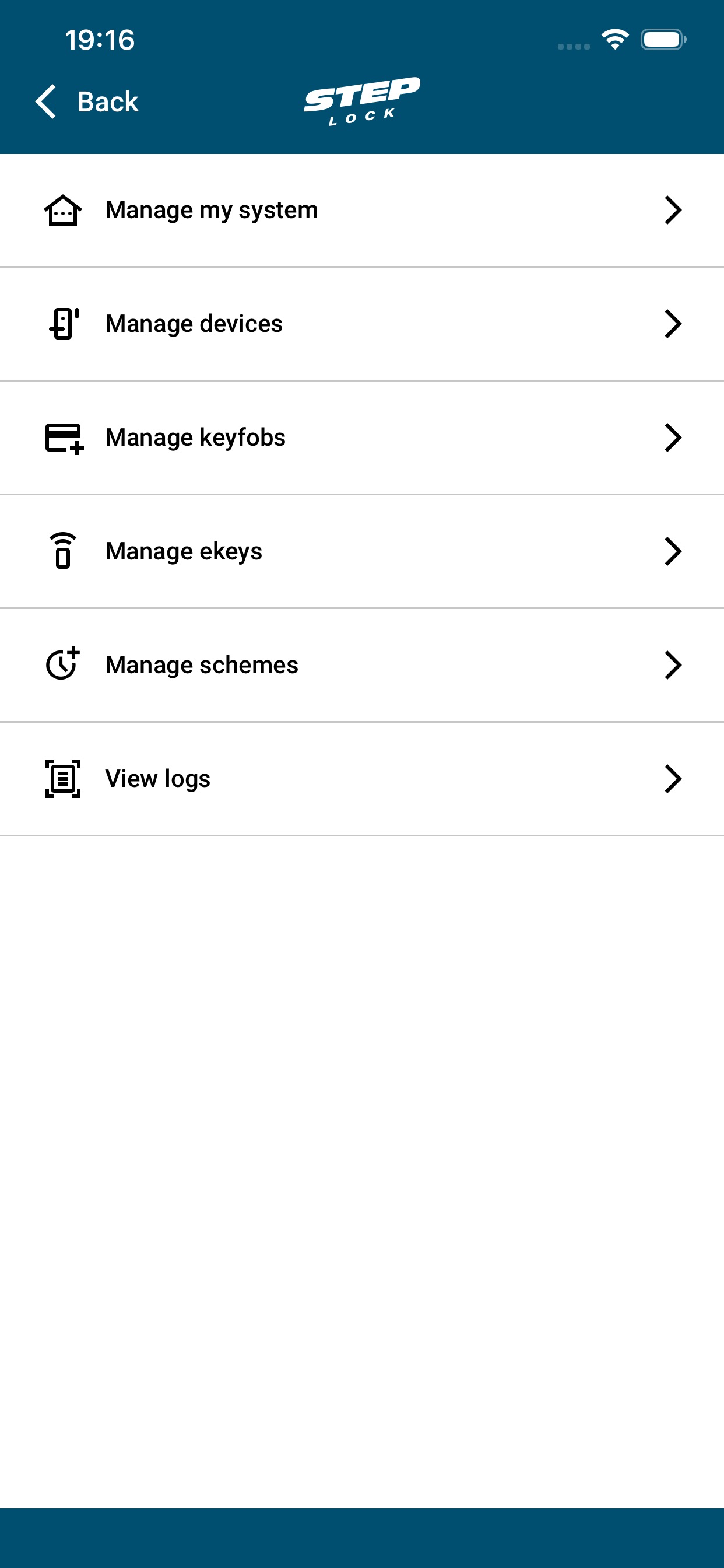
Task: Select Manage keyfobs
Action: click(362, 437)
